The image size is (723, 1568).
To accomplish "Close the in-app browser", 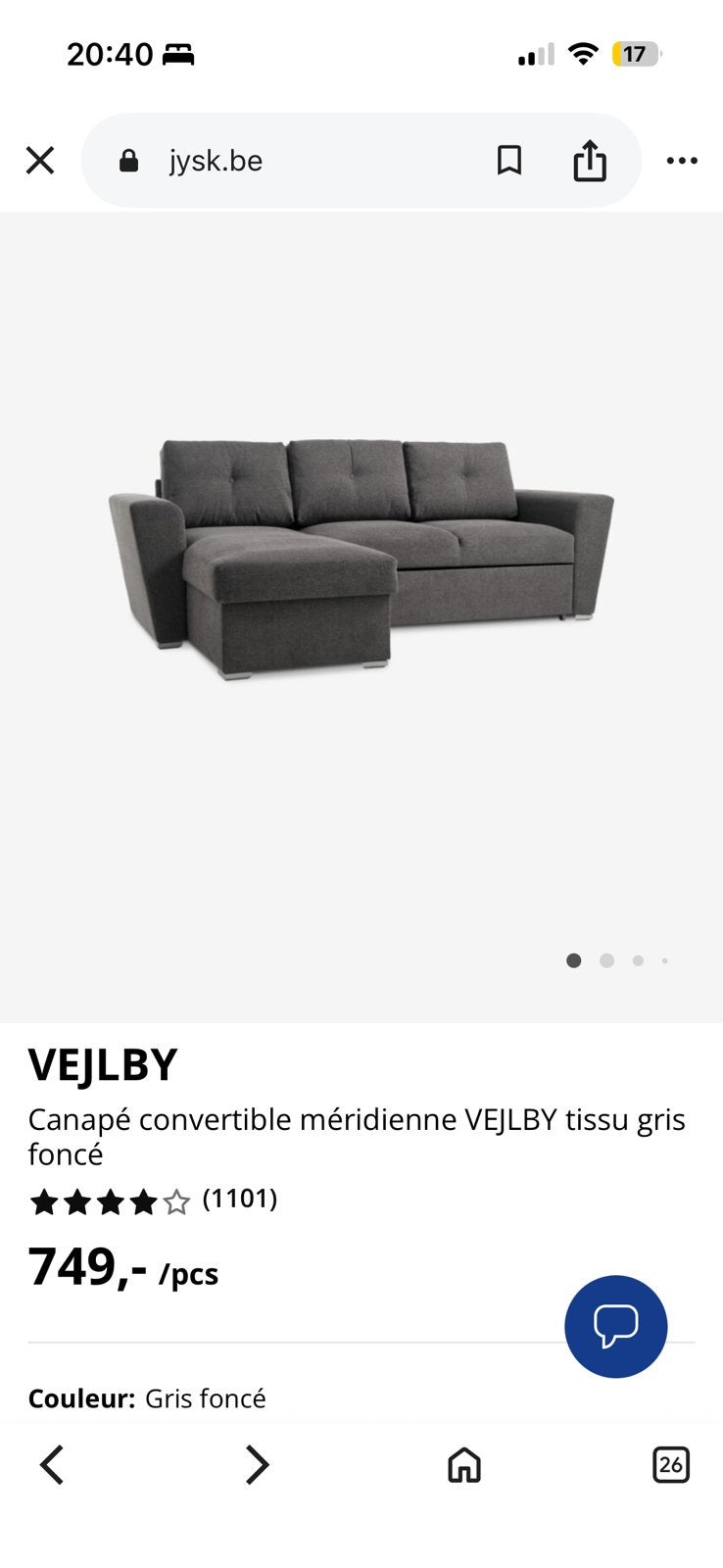I will coord(40,160).
